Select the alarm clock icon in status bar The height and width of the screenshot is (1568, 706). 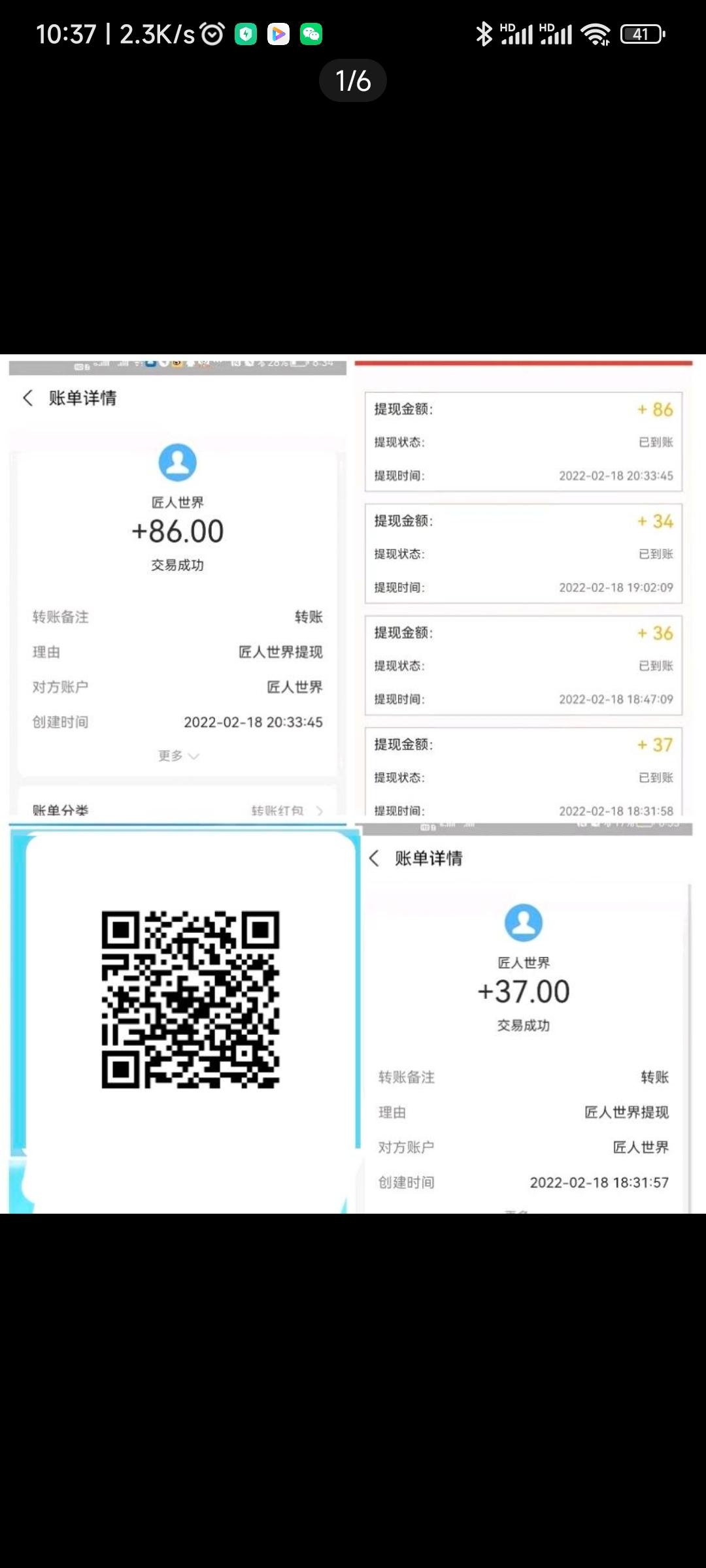point(213,34)
